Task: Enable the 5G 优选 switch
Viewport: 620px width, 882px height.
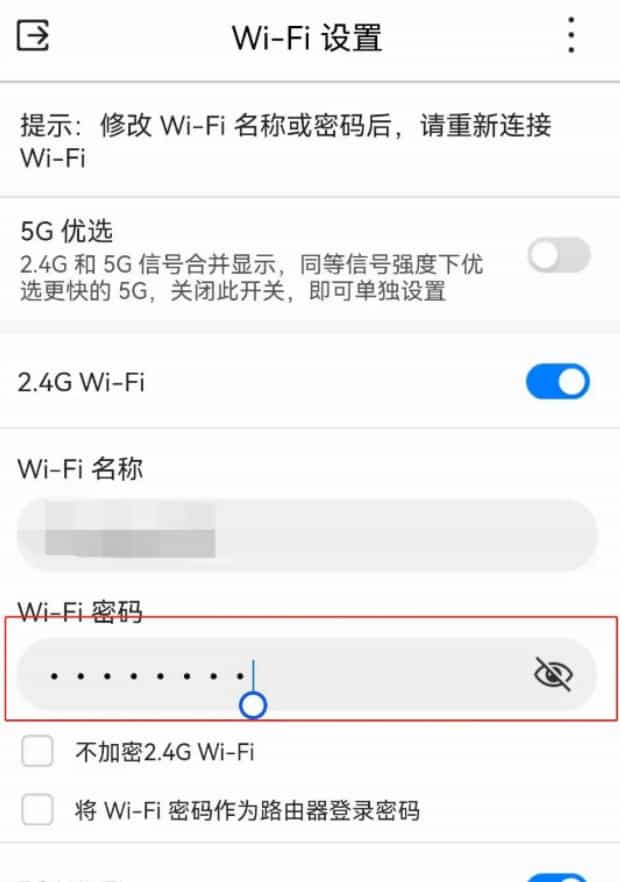Action: [x=558, y=258]
